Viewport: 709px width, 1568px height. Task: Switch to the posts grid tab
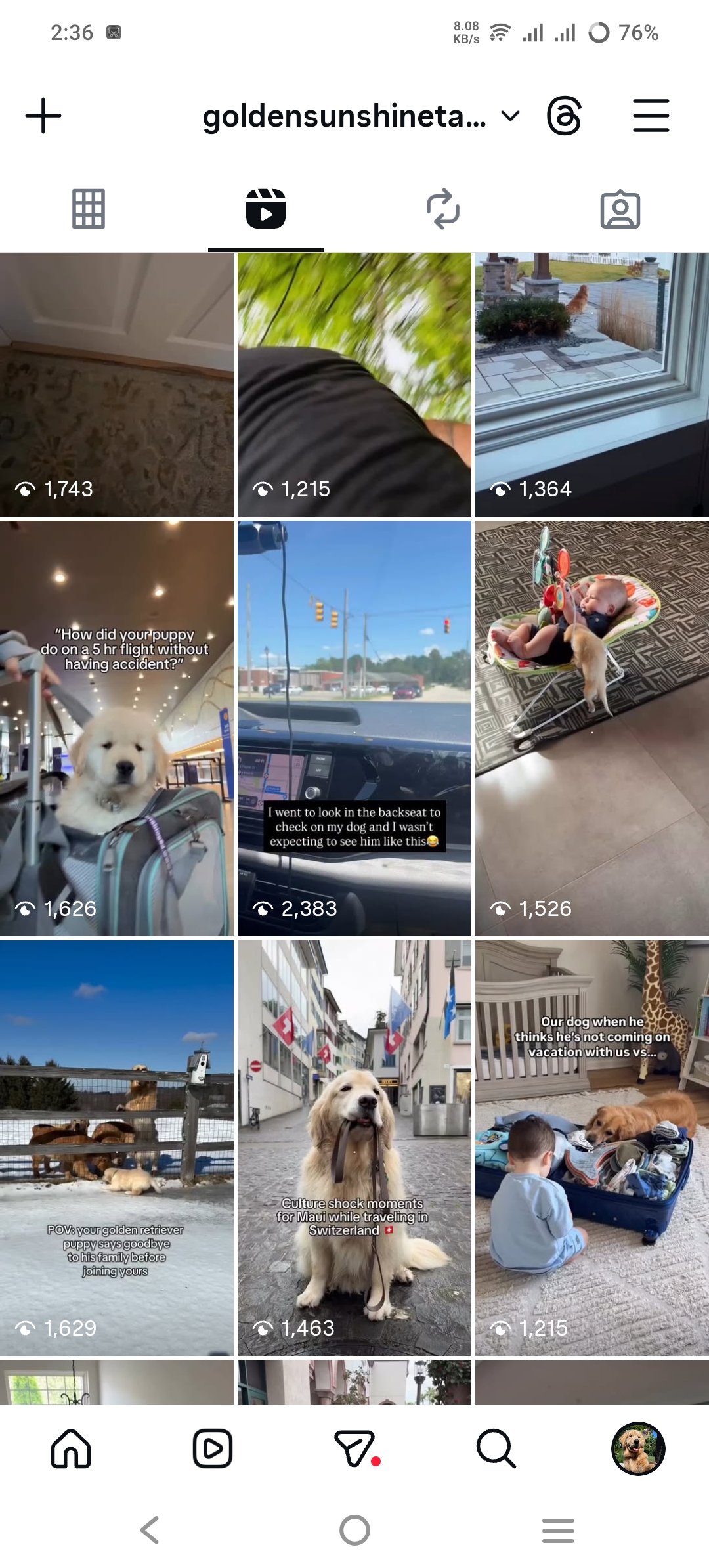tap(89, 209)
